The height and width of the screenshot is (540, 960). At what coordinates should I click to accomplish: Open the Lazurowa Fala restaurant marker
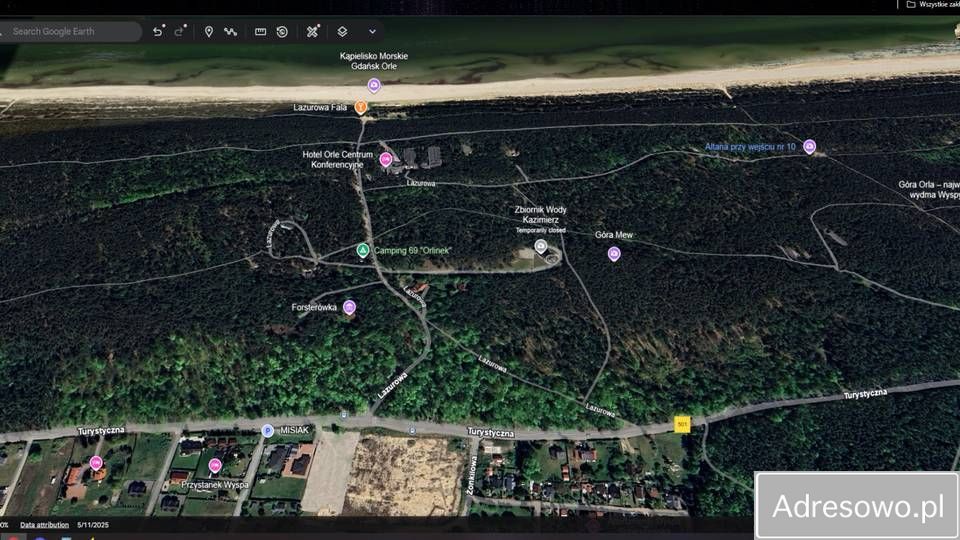coord(361,106)
